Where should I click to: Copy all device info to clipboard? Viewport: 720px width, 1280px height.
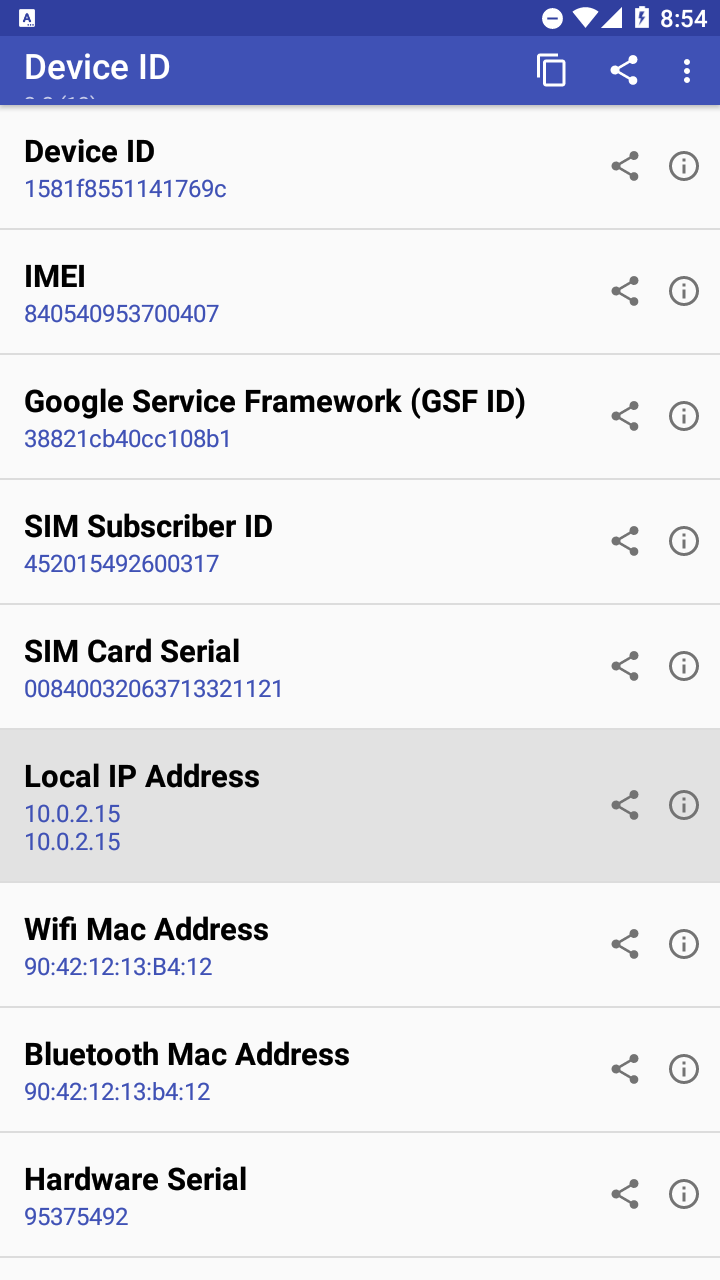click(551, 70)
